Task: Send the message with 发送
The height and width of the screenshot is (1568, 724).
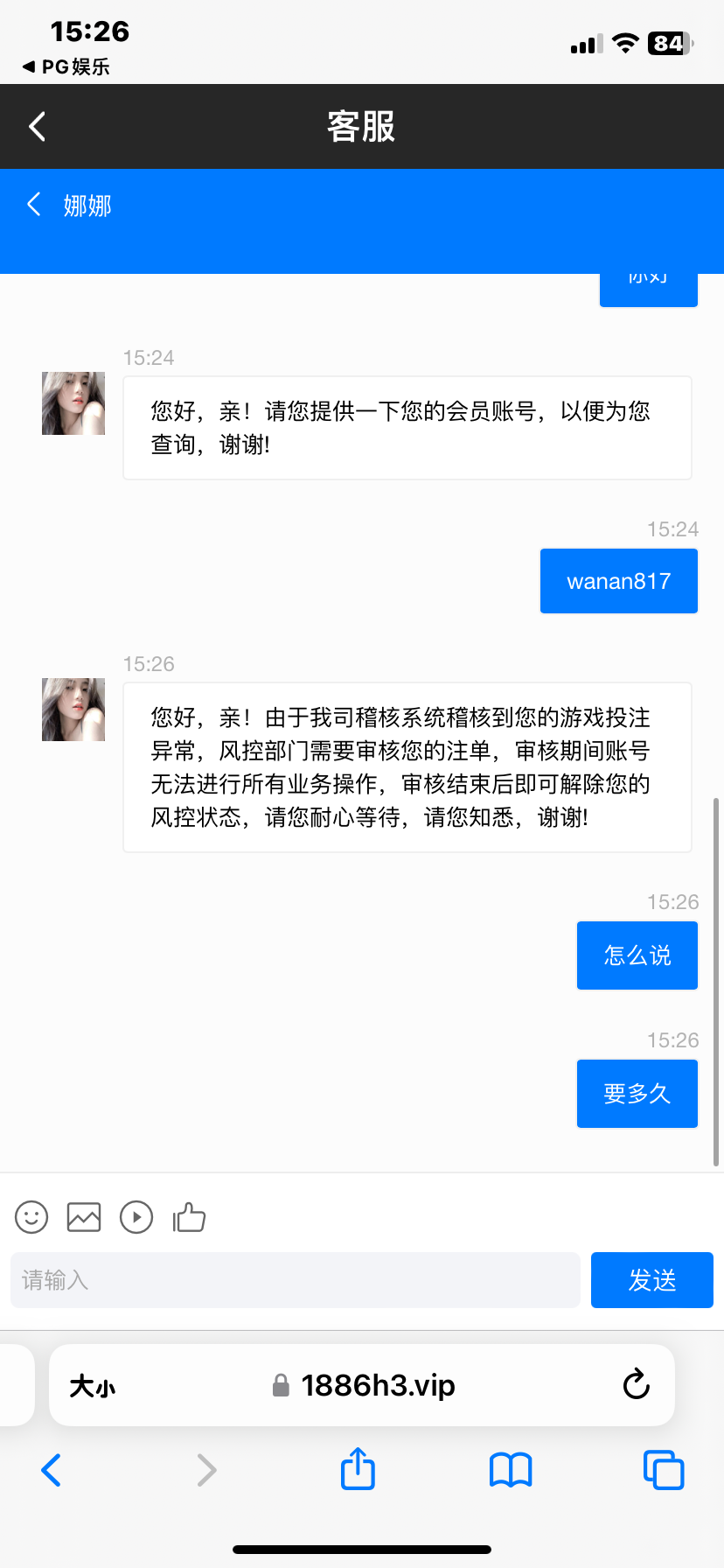Action: 651,1280
